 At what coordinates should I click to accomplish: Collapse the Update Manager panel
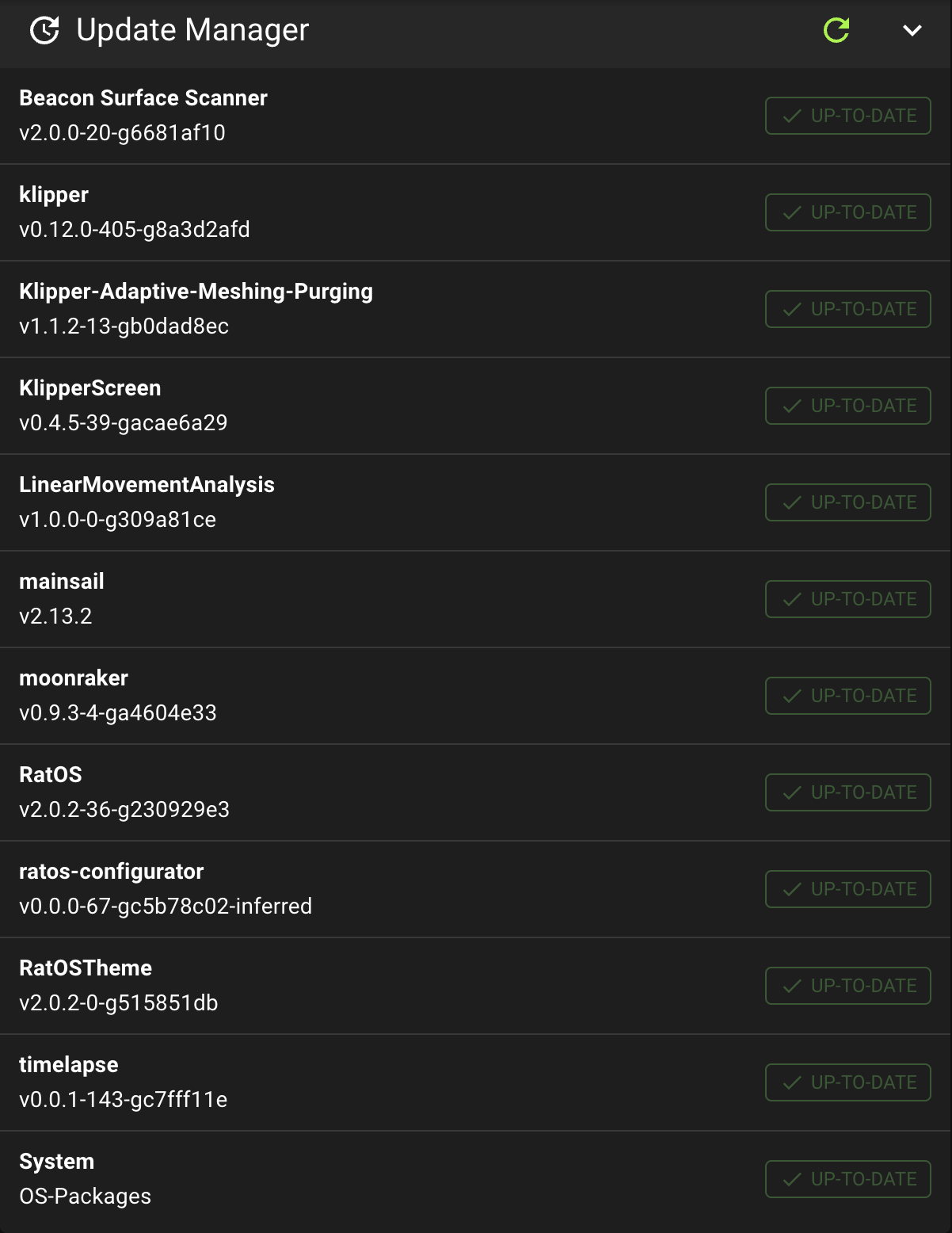912,30
